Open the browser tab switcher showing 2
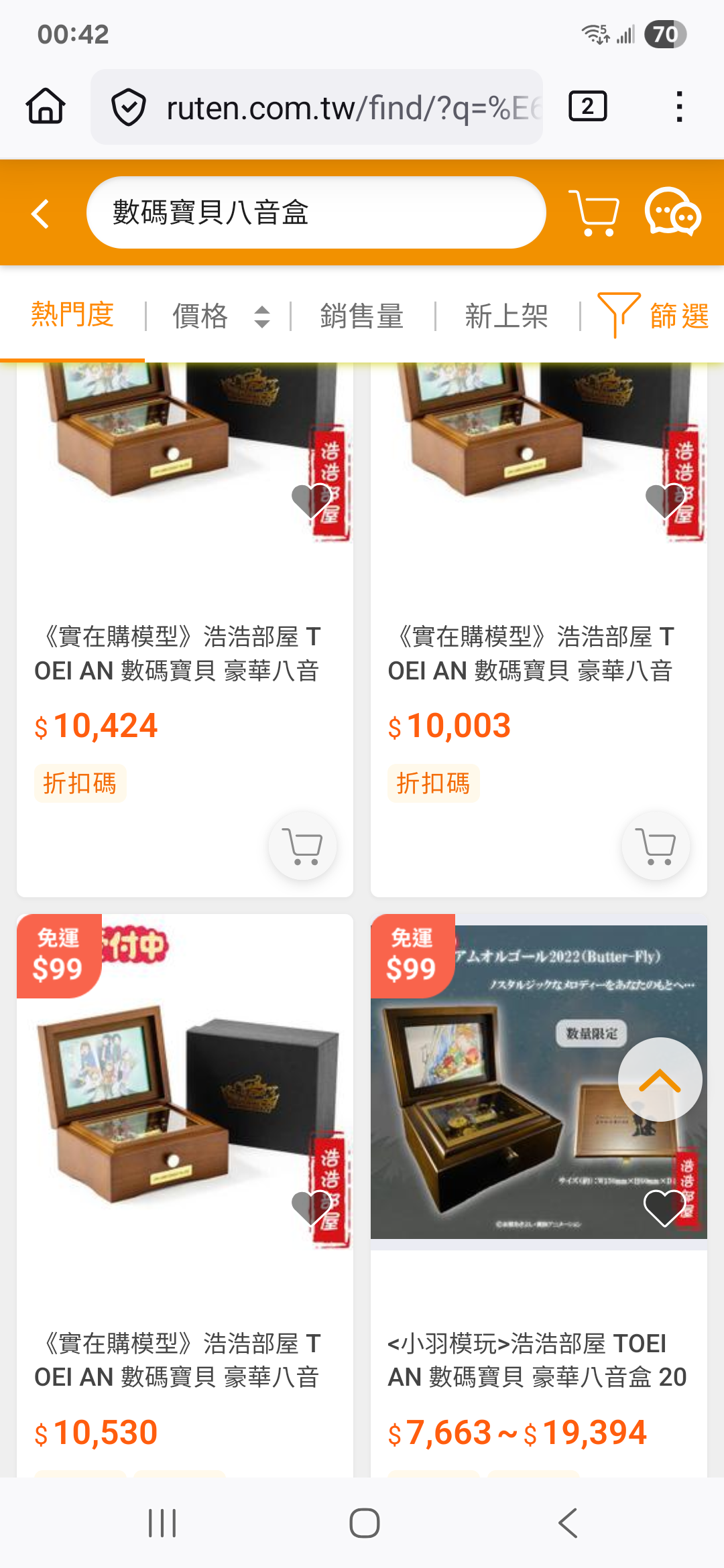The image size is (724, 1568). tap(587, 107)
